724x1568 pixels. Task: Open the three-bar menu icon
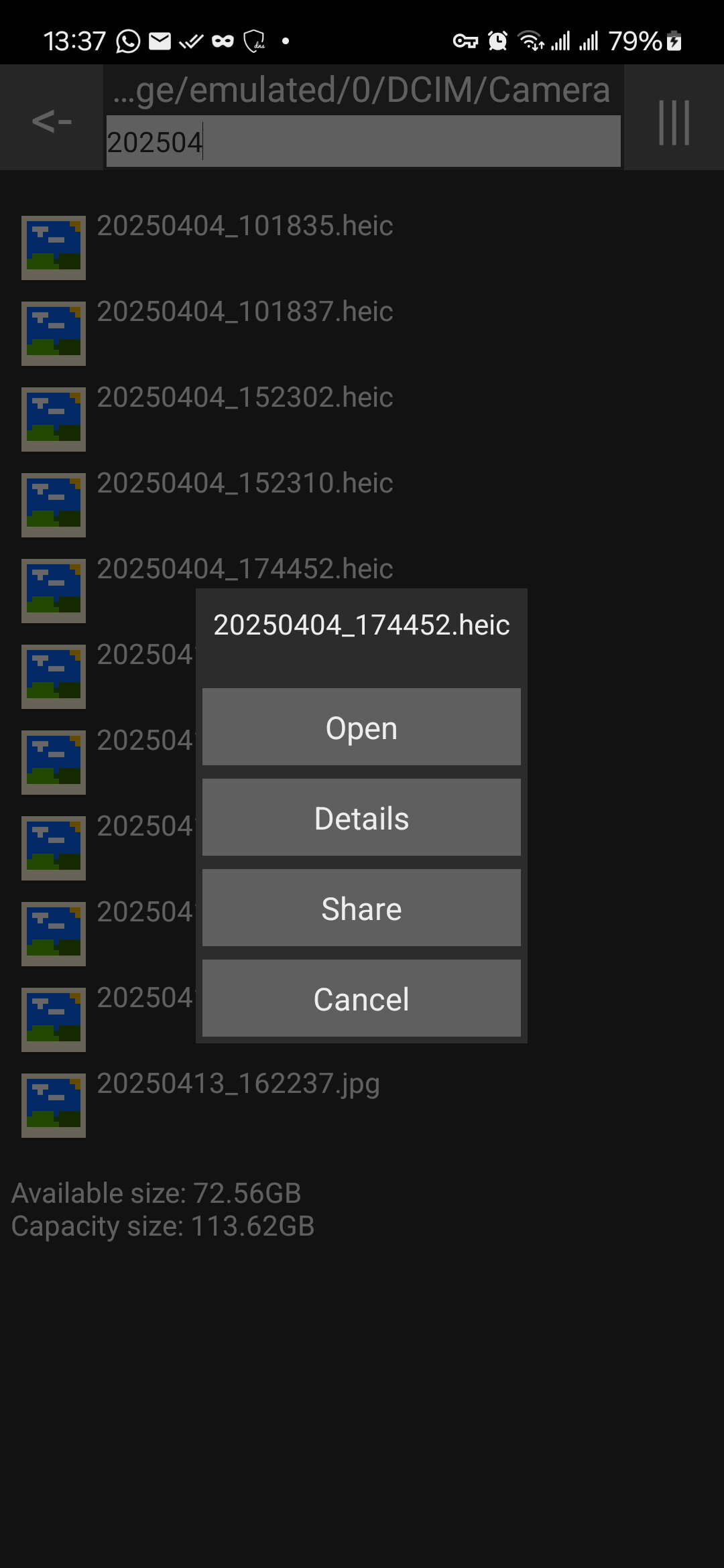[x=674, y=122]
